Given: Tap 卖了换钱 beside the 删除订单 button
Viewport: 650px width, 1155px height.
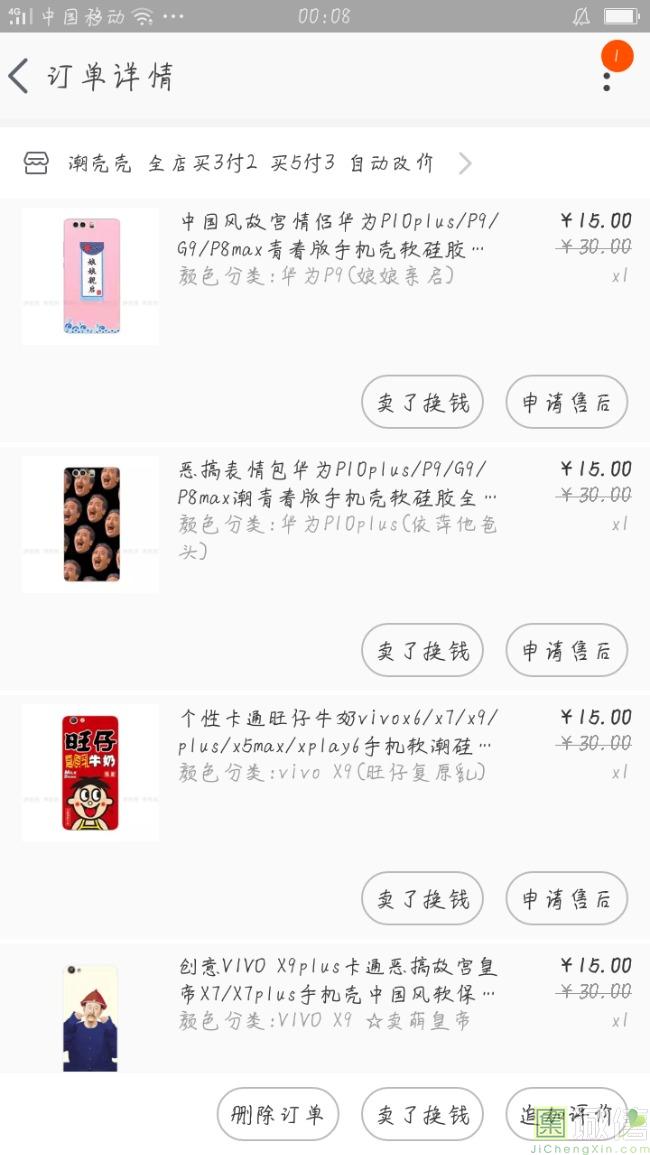Looking at the screenshot, I should (422, 1114).
